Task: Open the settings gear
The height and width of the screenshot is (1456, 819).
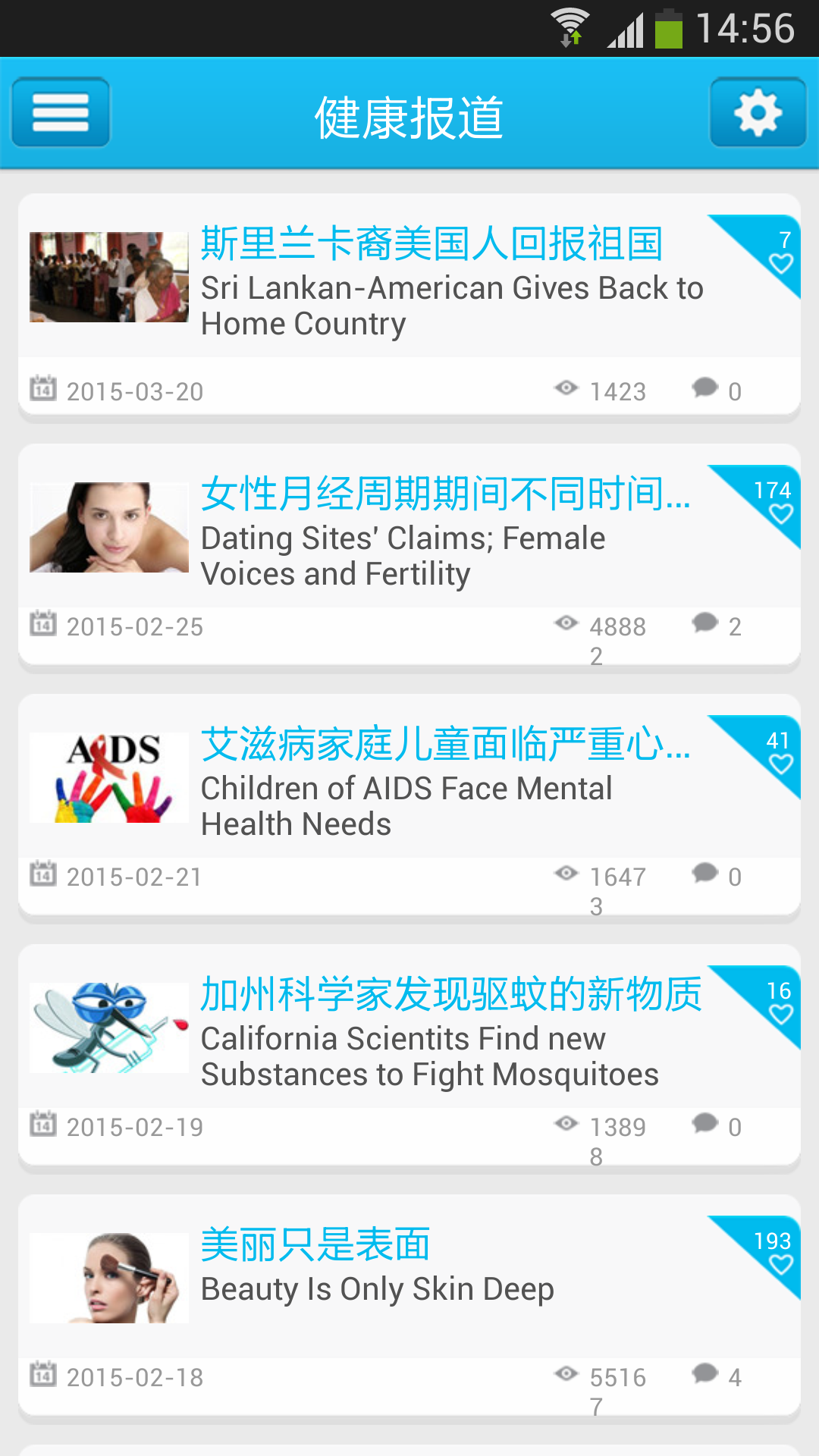Action: pyautogui.click(x=758, y=112)
